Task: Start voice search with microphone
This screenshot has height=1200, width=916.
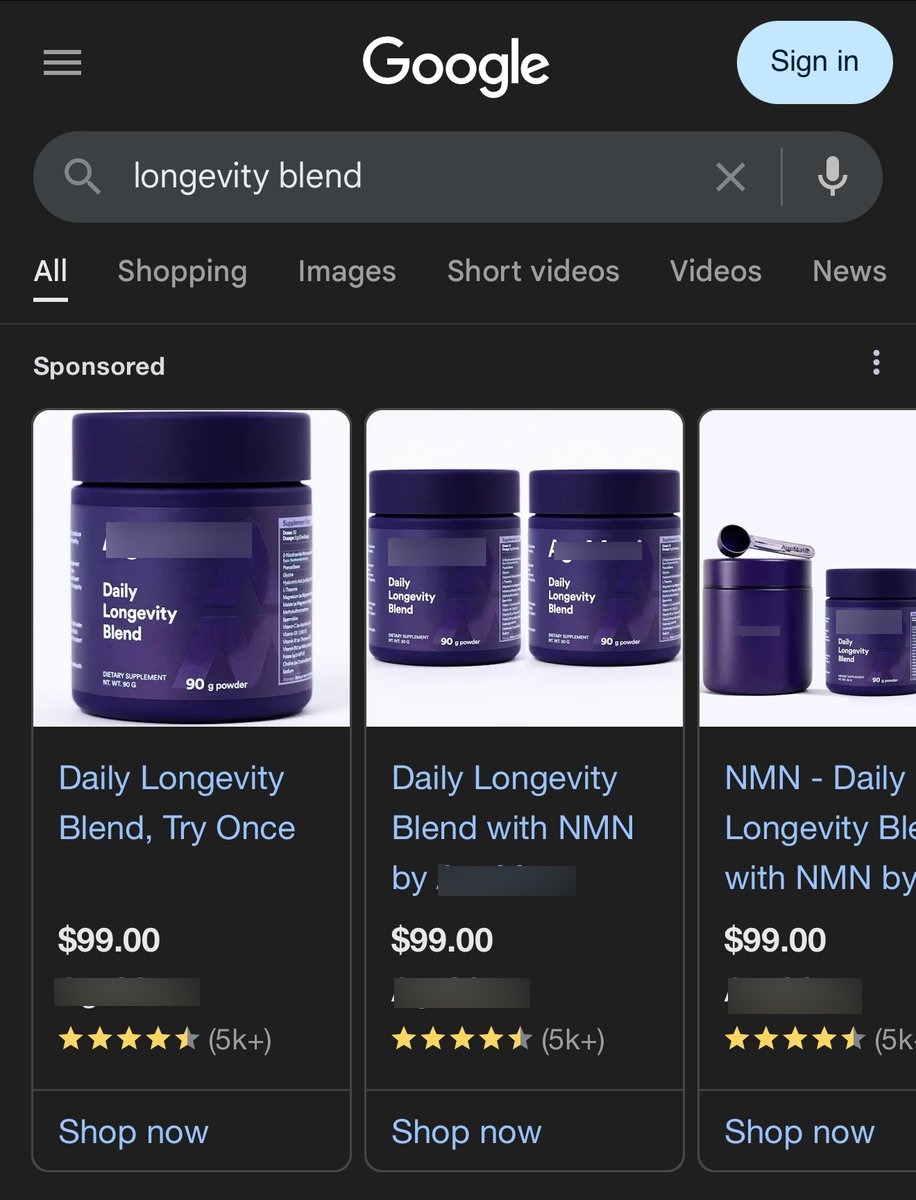Action: coord(832,178)
